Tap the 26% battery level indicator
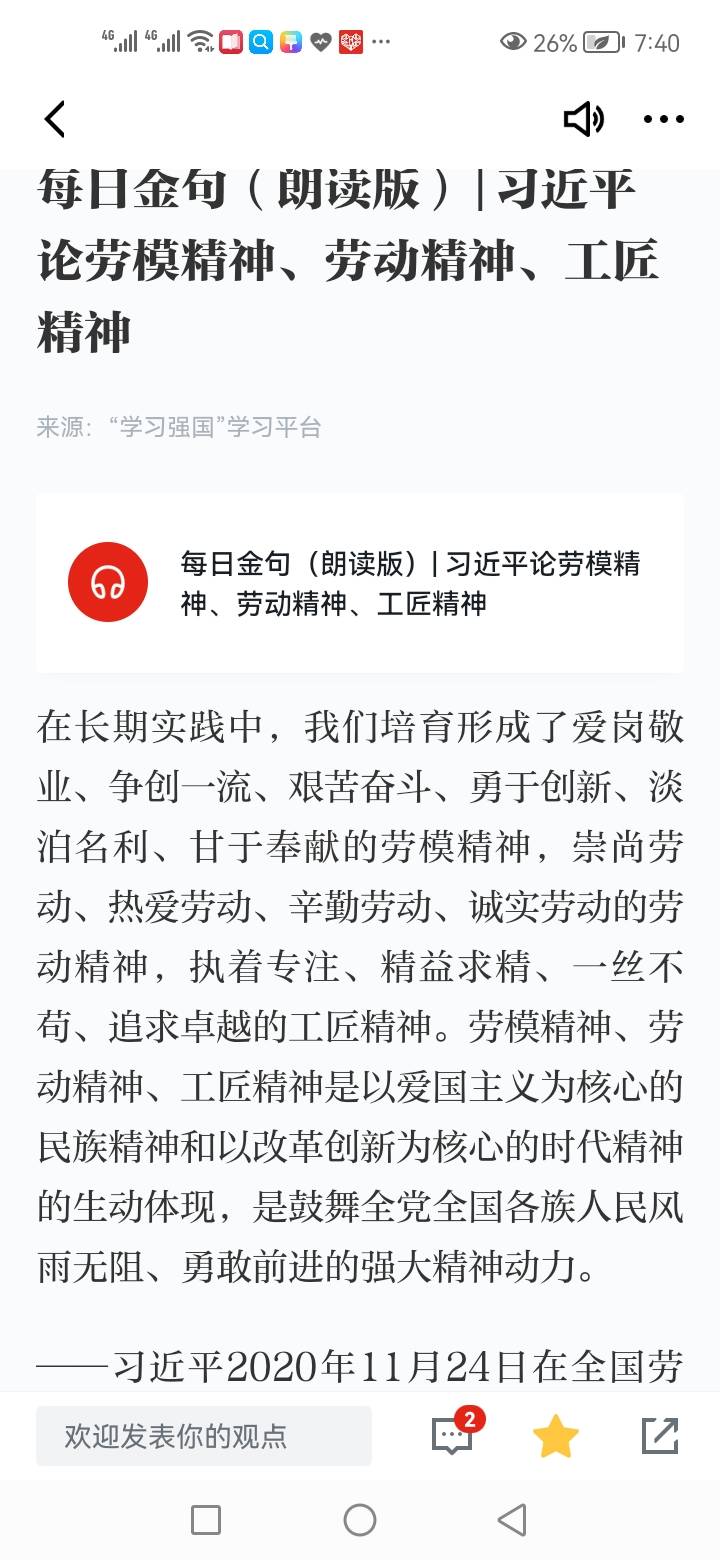The image size is (720, 1560). [x=557, y=41]
